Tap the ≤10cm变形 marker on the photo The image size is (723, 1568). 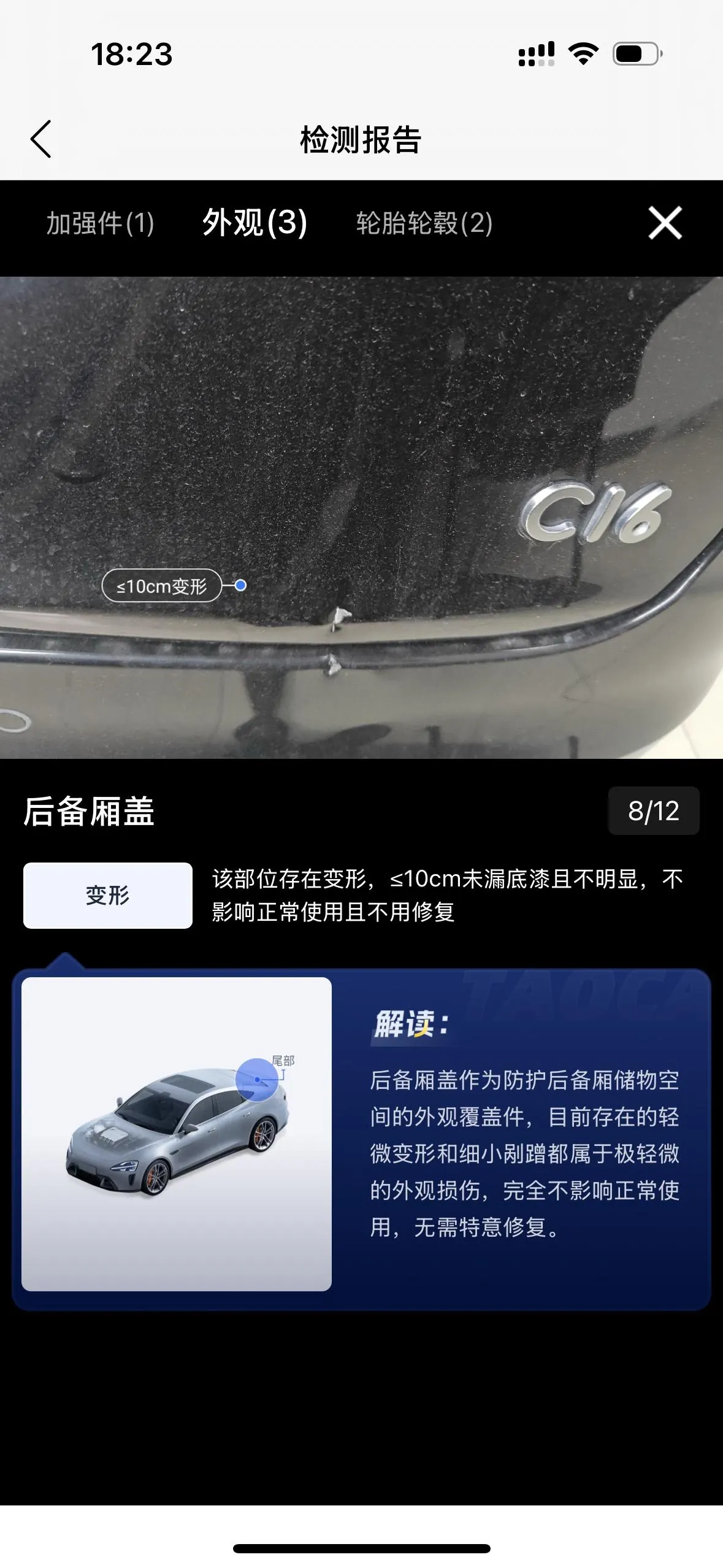(x=162, y=586)
